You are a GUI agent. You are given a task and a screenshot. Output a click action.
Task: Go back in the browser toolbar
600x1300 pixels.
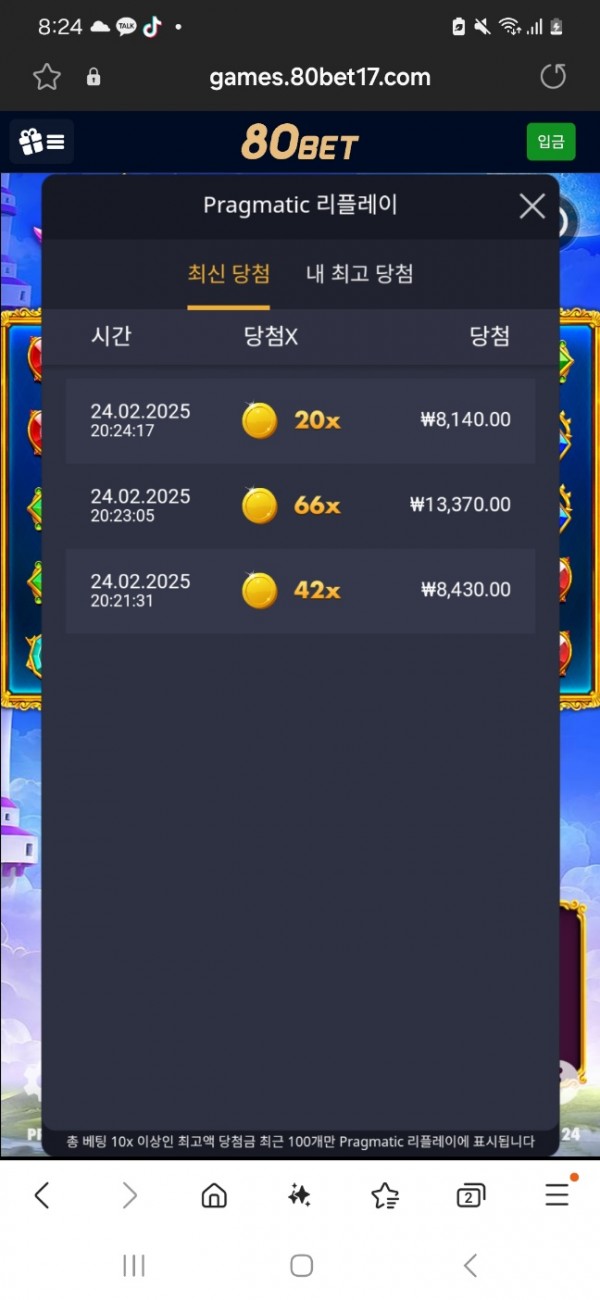tap(42, 1195)
